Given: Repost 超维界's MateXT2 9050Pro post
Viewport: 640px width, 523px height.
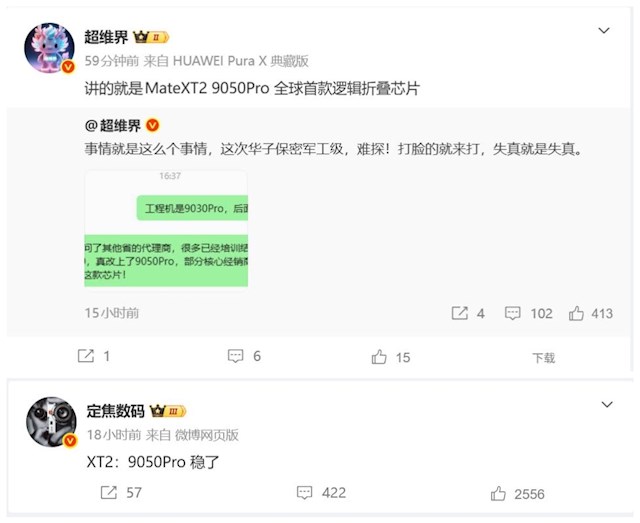Looking at the screenshot, I should 93,356.
